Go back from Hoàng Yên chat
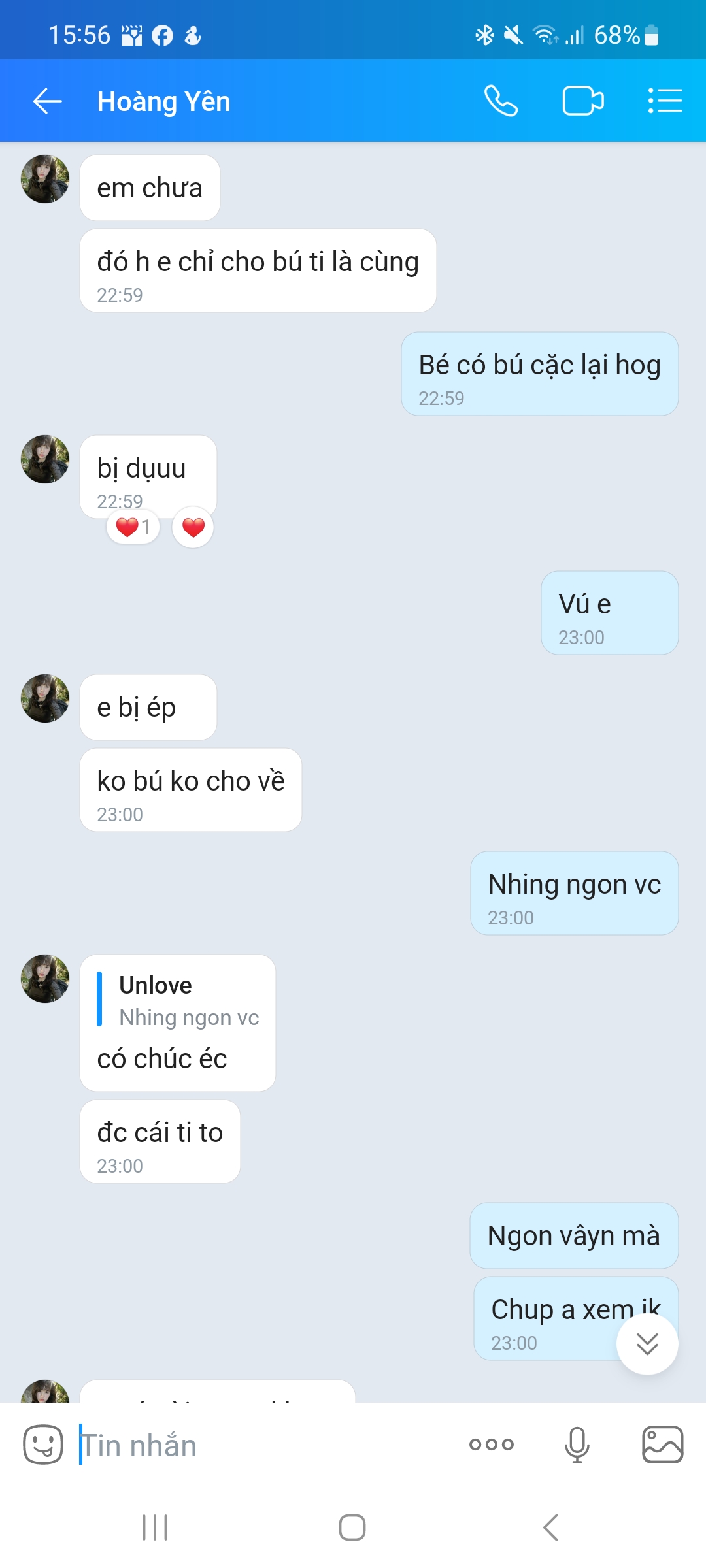 (x=48, y=101)
